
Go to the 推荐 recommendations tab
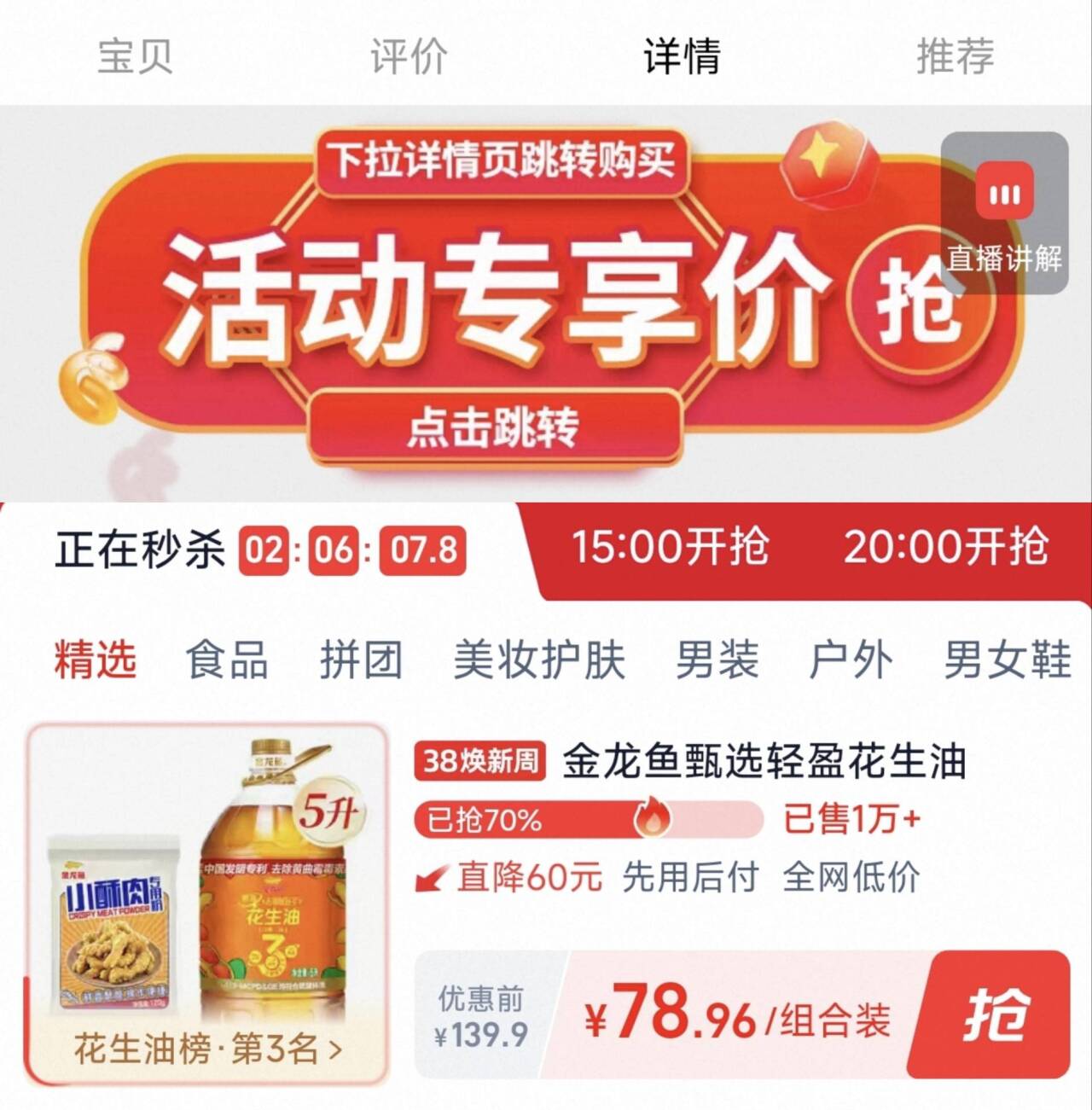[955, 56]
